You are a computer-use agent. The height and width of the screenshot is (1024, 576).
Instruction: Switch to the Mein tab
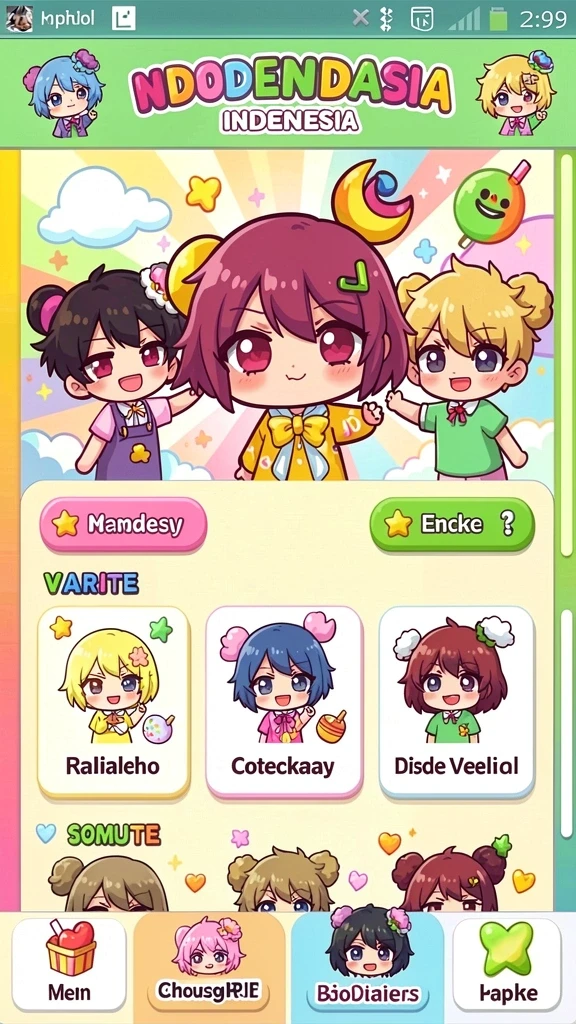tap(69, 964)
